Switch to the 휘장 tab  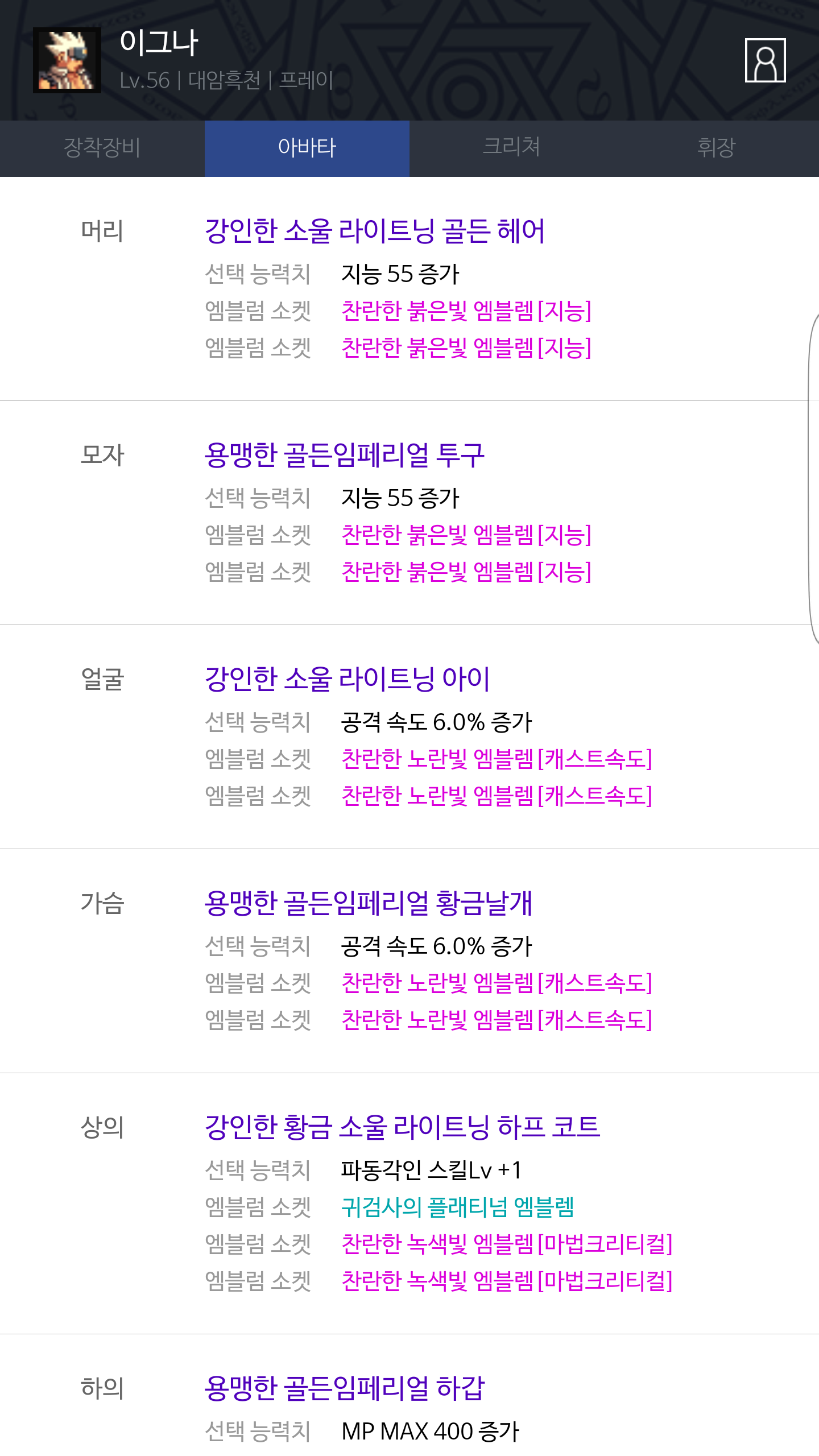(x=716, y=148)
